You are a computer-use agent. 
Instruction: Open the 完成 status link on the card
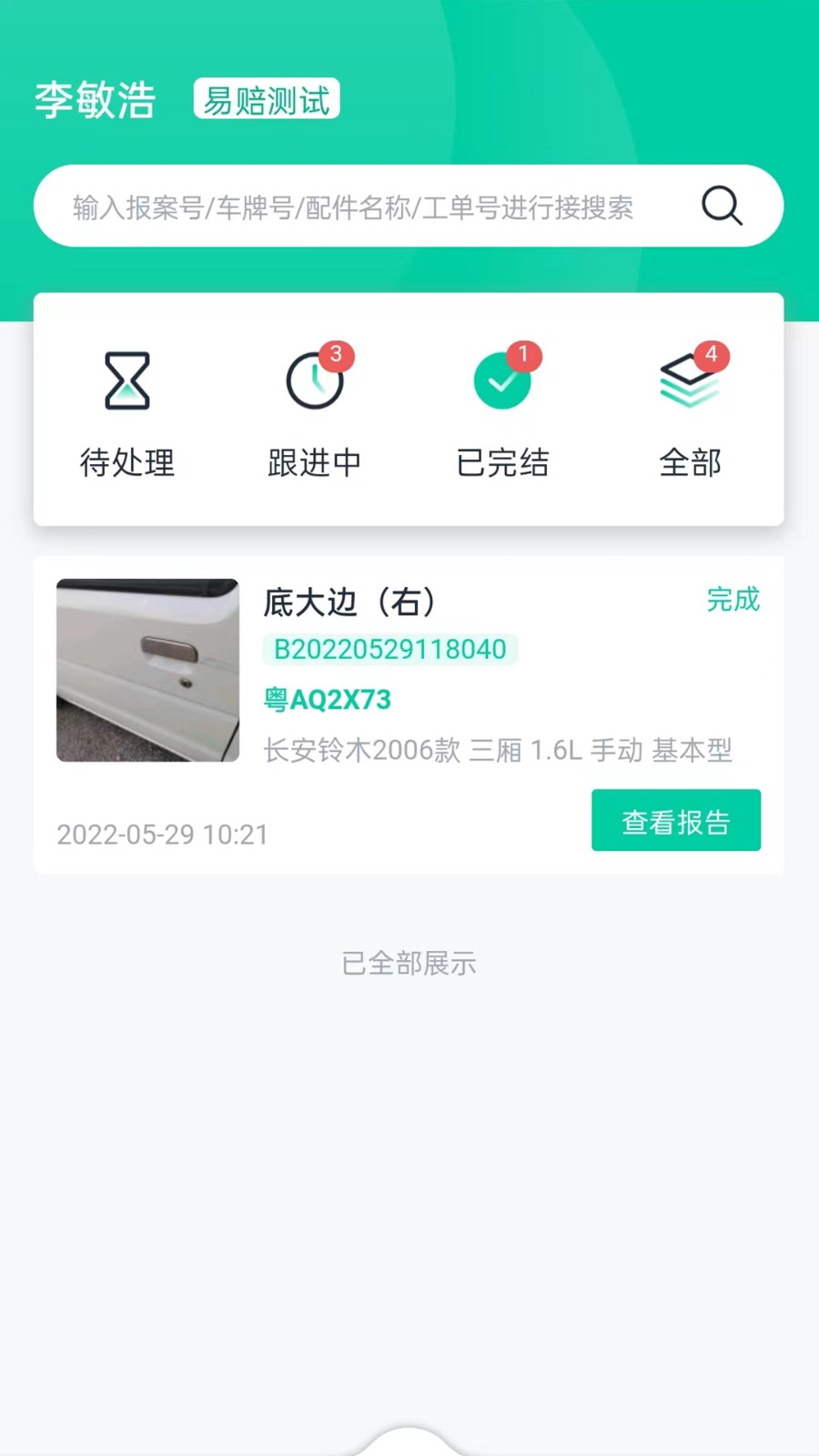click(733, 601)
